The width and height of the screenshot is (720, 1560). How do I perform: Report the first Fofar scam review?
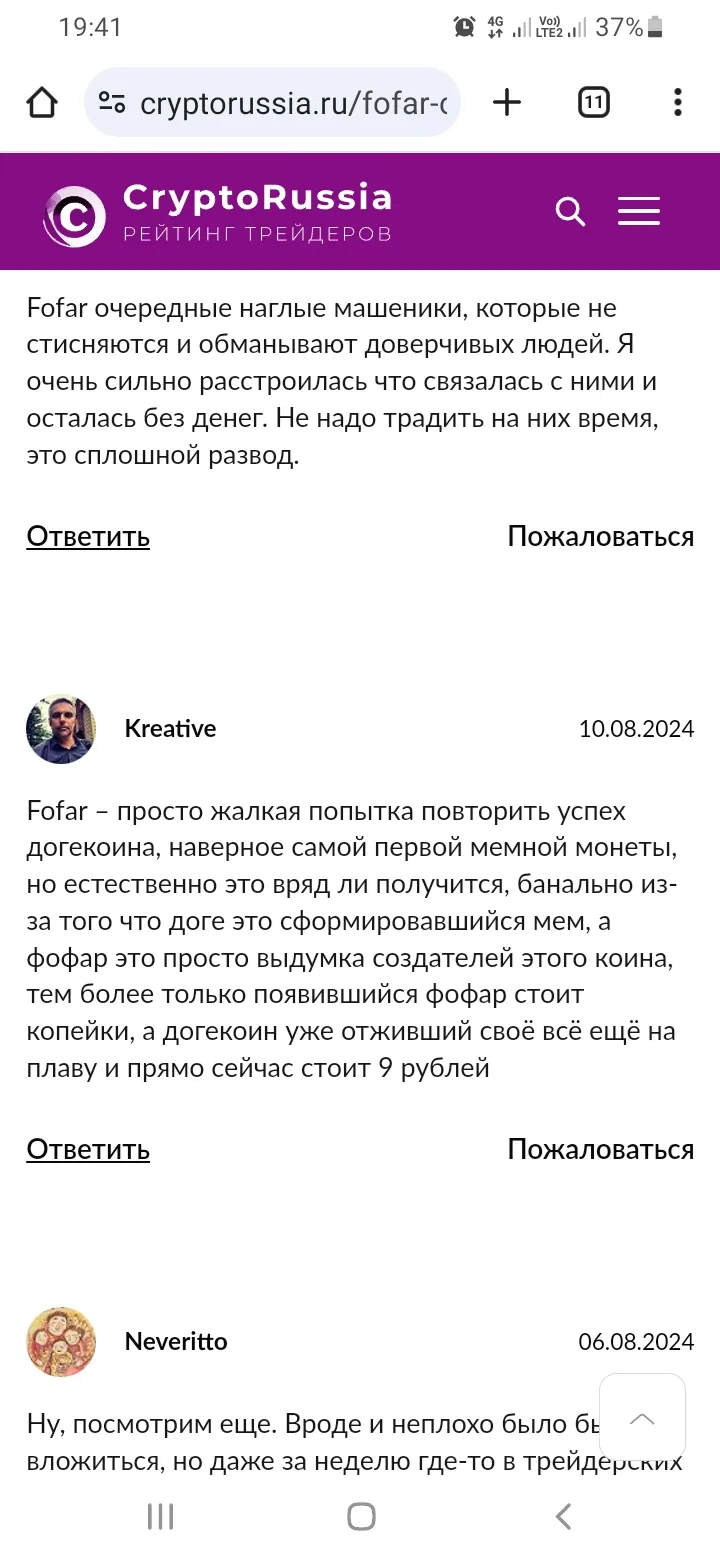600,536
